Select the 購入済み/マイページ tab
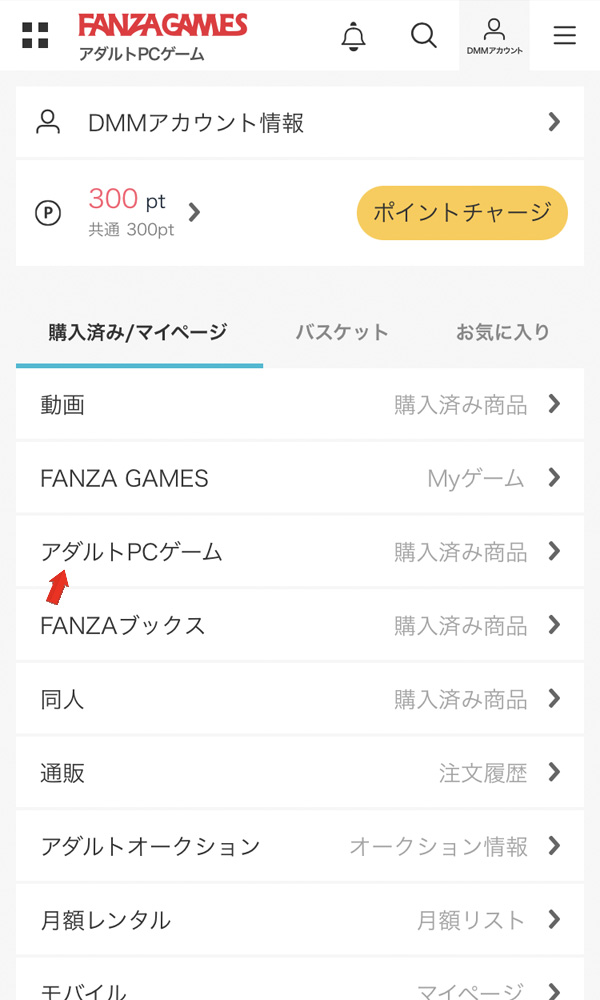The height and width of the screenshot is (1000, 600). click(138, 333)
